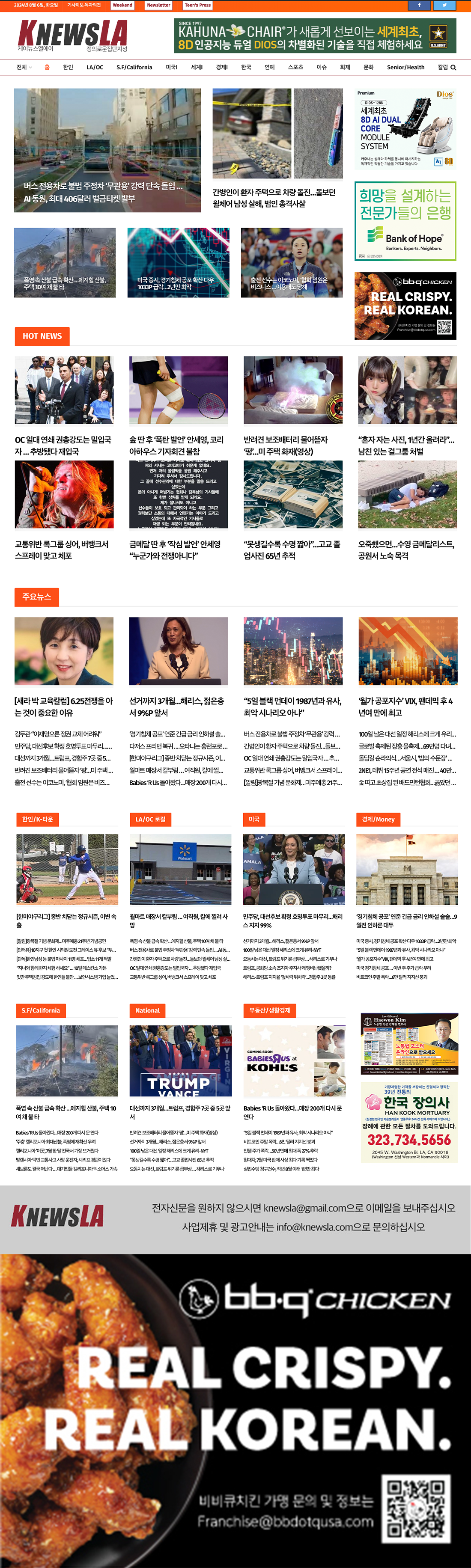Open the 한인/K-타운 section label

tap(37, 819)
